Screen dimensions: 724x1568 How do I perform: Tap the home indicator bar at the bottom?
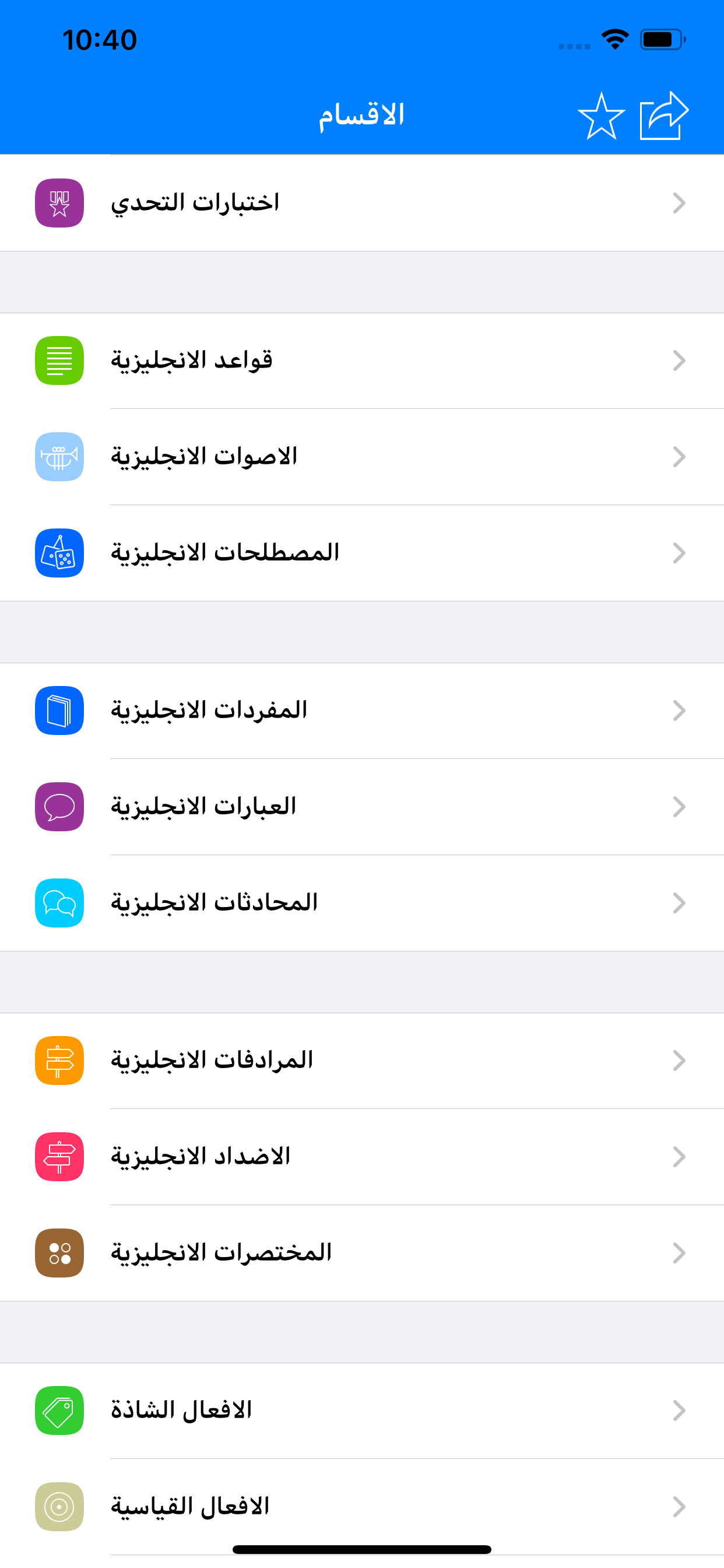[x=362, y=1549]
